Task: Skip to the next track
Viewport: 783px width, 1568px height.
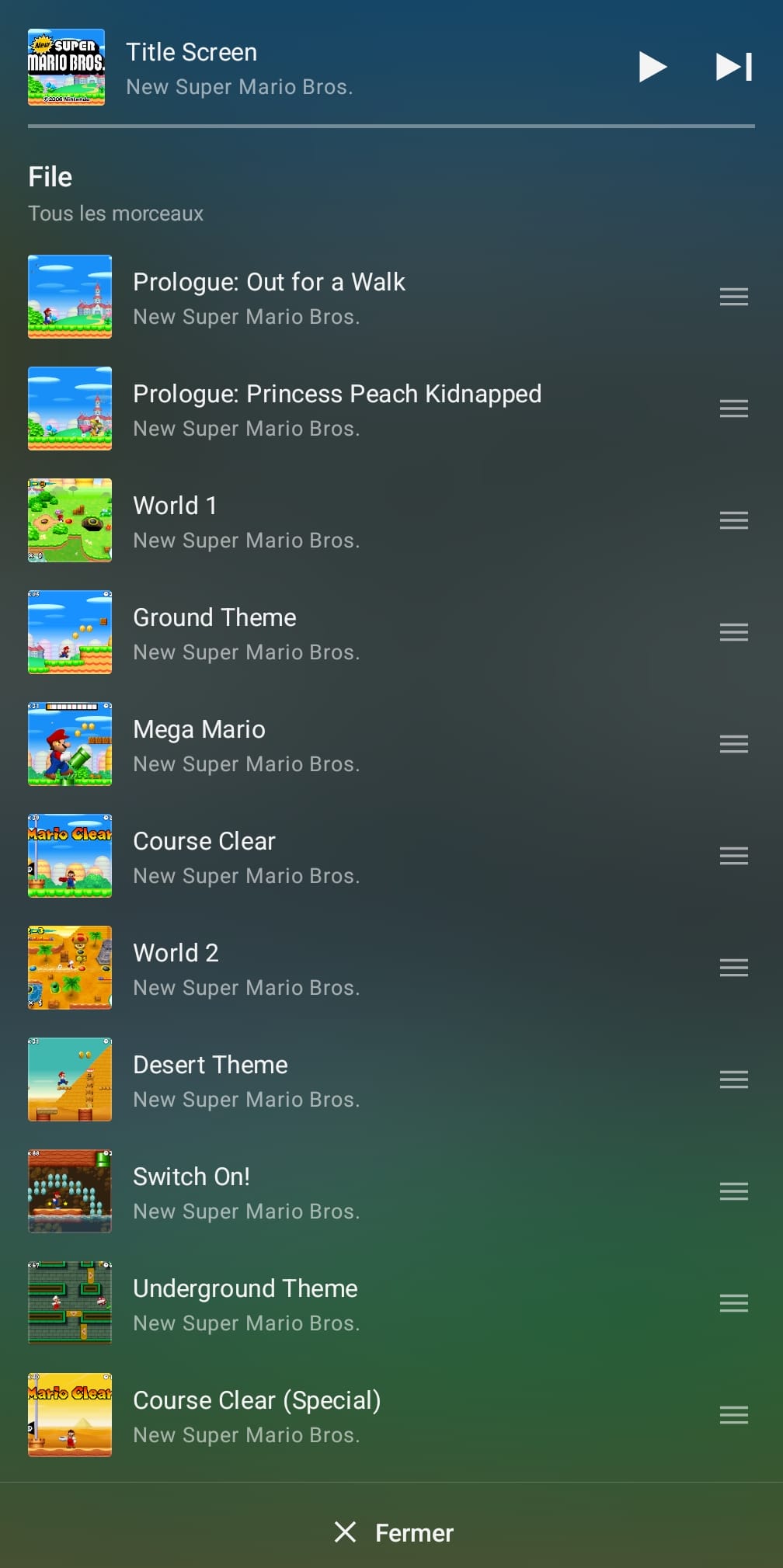Action: pos(733,67)
